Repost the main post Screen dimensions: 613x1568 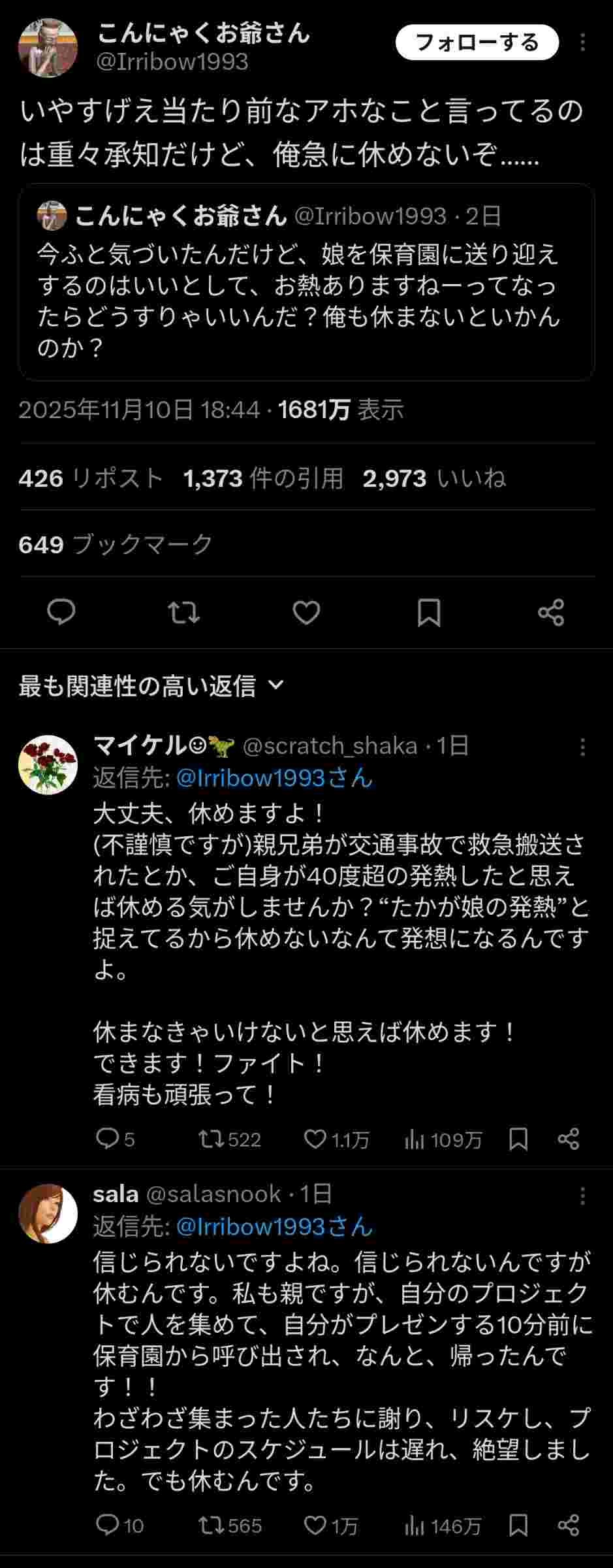coord(183,613)
